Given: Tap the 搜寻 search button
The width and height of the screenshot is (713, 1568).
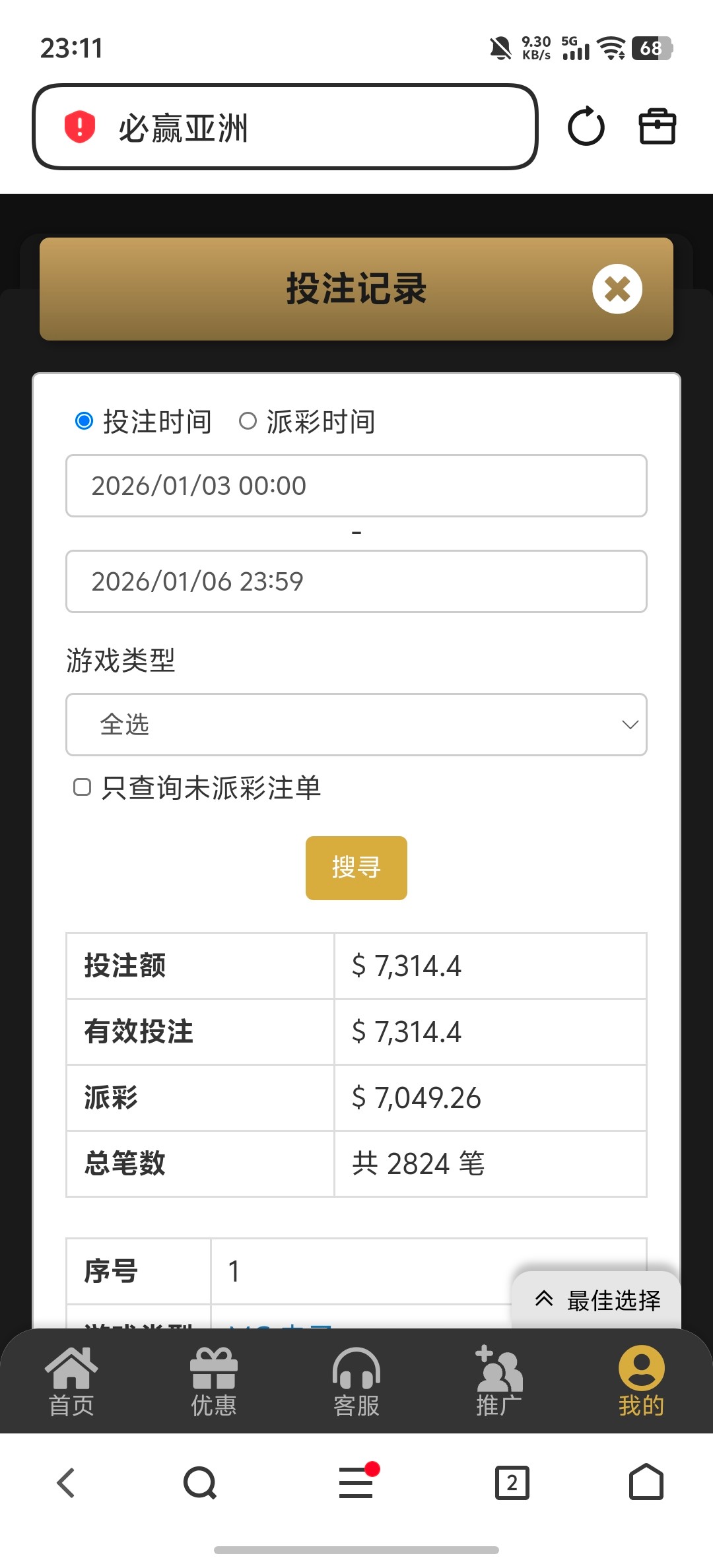Looking at the screenshot, I should point(356,868).
